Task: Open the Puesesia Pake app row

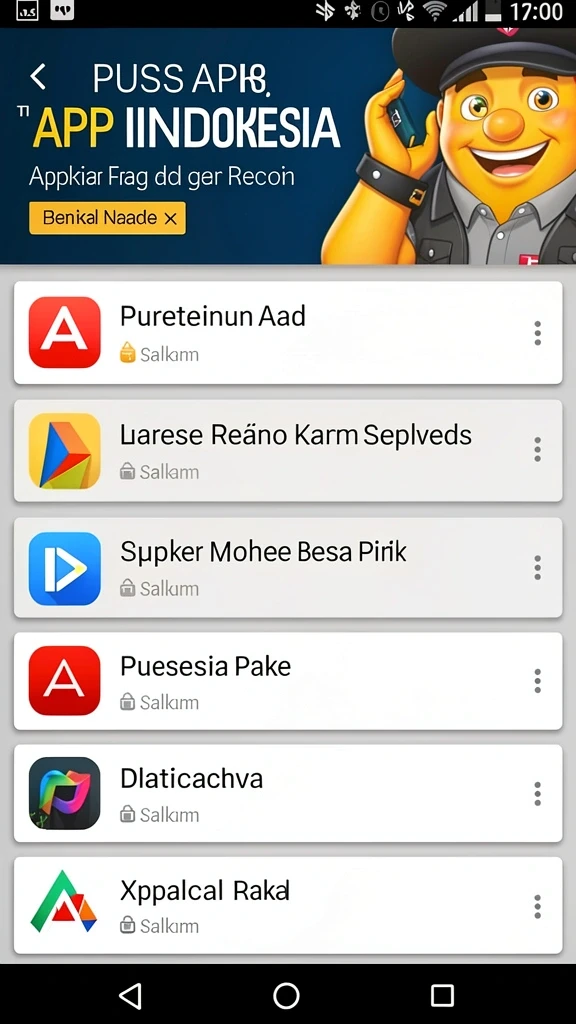Action: [288, 680]
